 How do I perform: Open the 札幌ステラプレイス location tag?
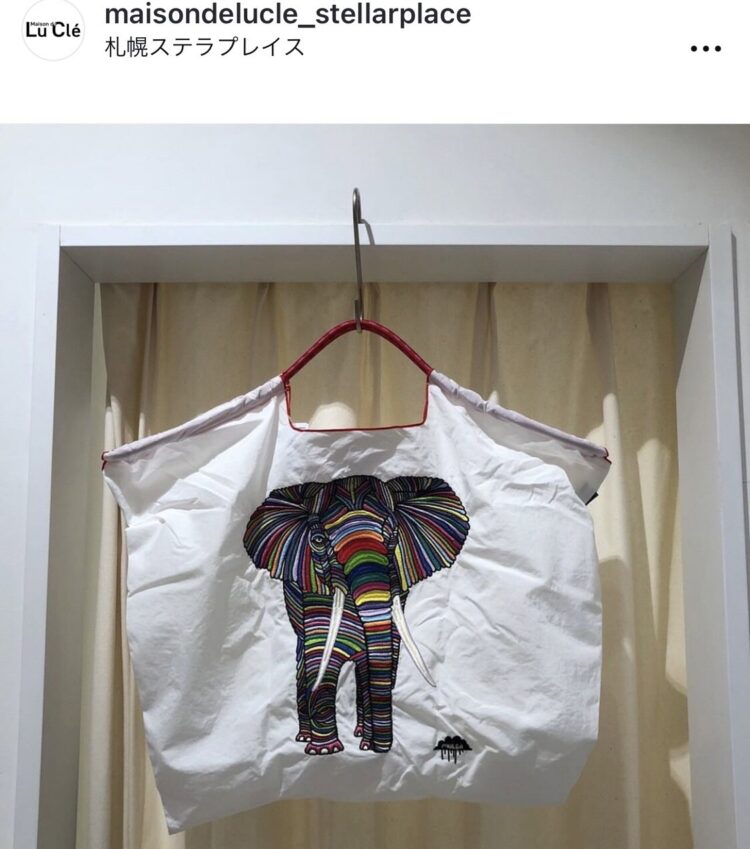204,47
